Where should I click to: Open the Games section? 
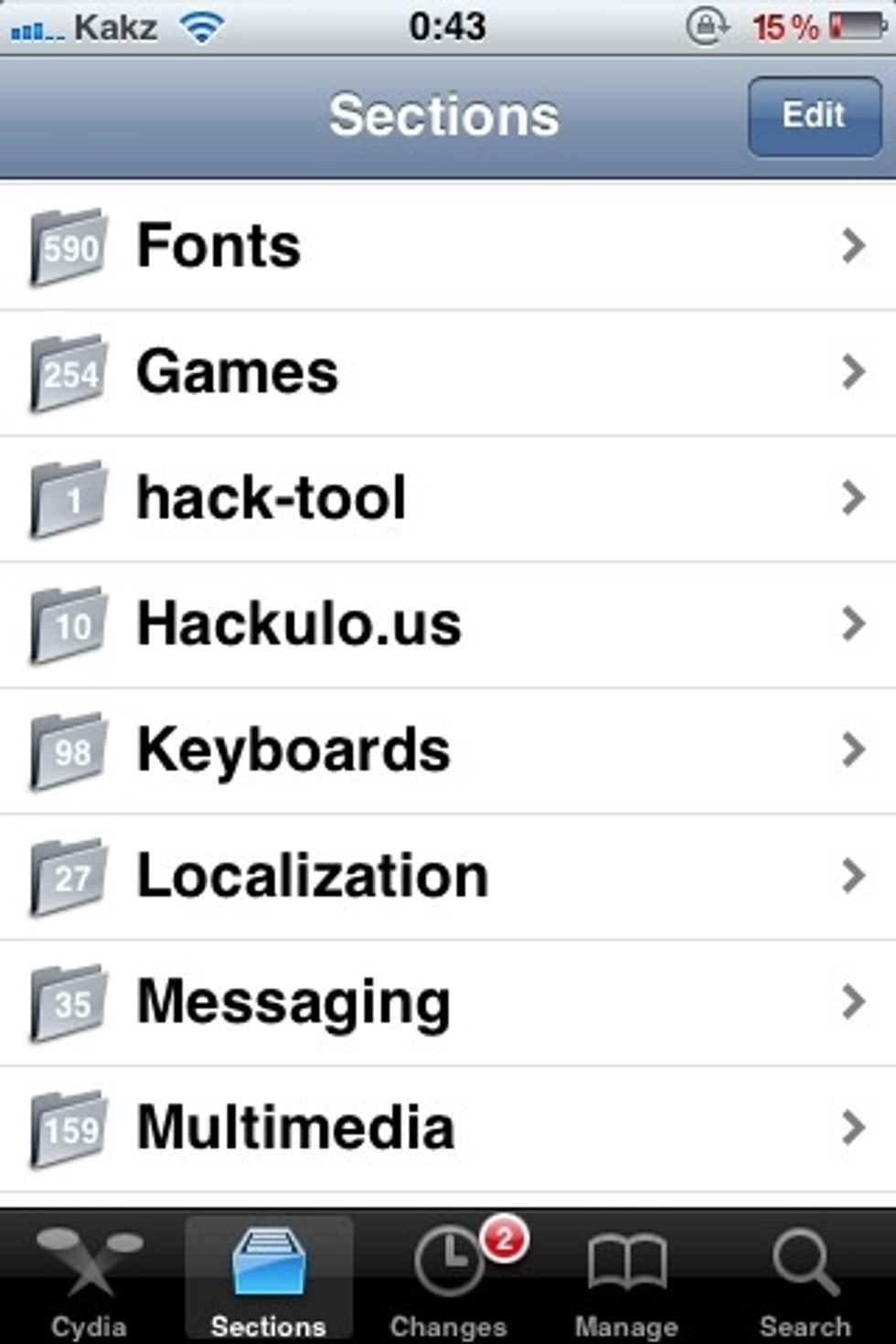point(447,372)
